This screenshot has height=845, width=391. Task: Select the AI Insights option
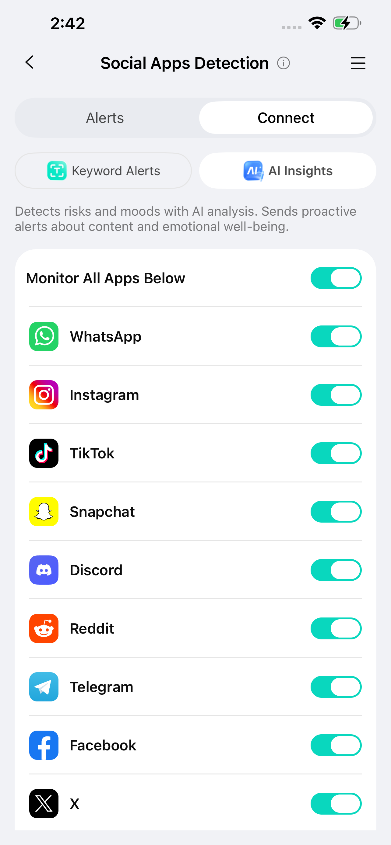(x=288, y=171)
